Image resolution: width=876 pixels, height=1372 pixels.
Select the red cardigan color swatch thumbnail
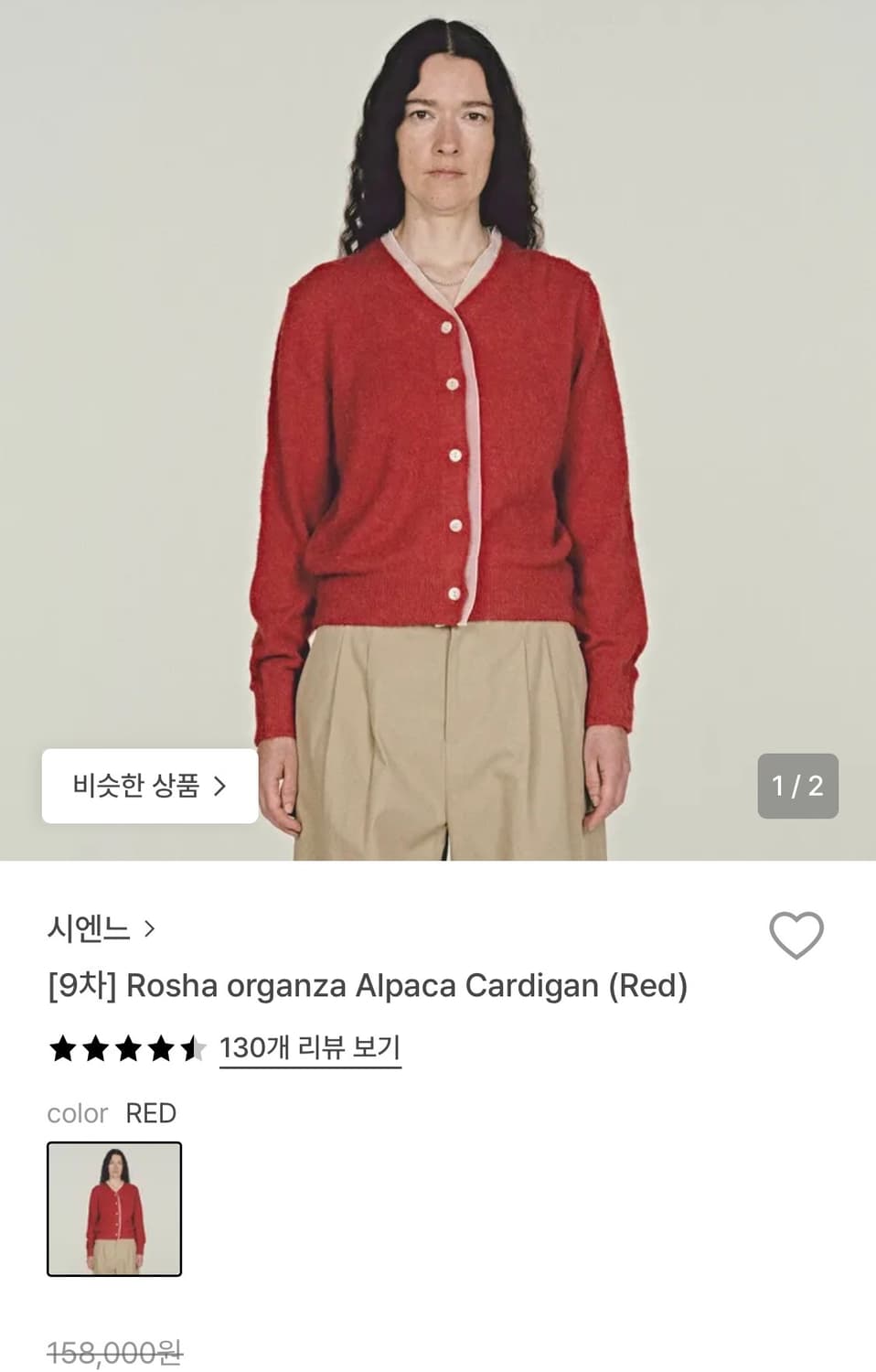[113, 1207]
